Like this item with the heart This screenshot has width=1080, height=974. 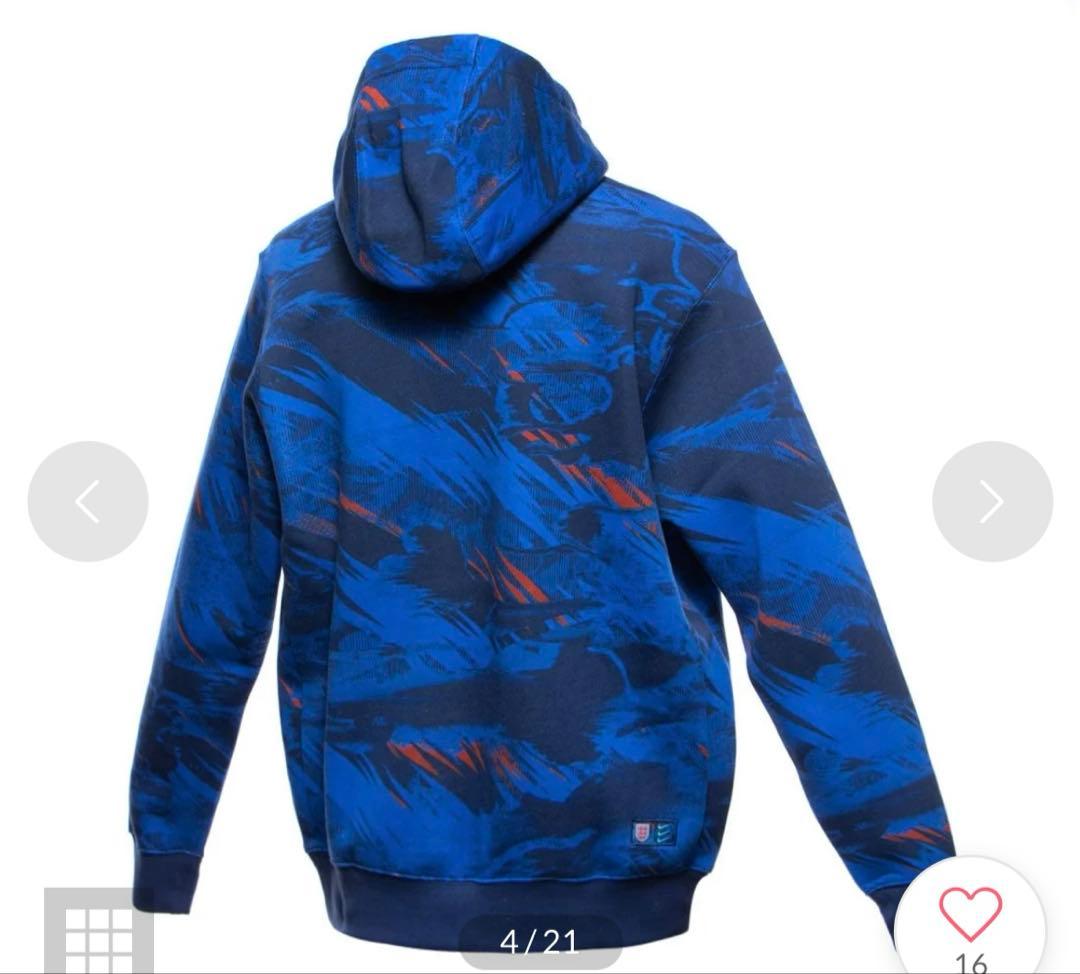click(970, 913)
